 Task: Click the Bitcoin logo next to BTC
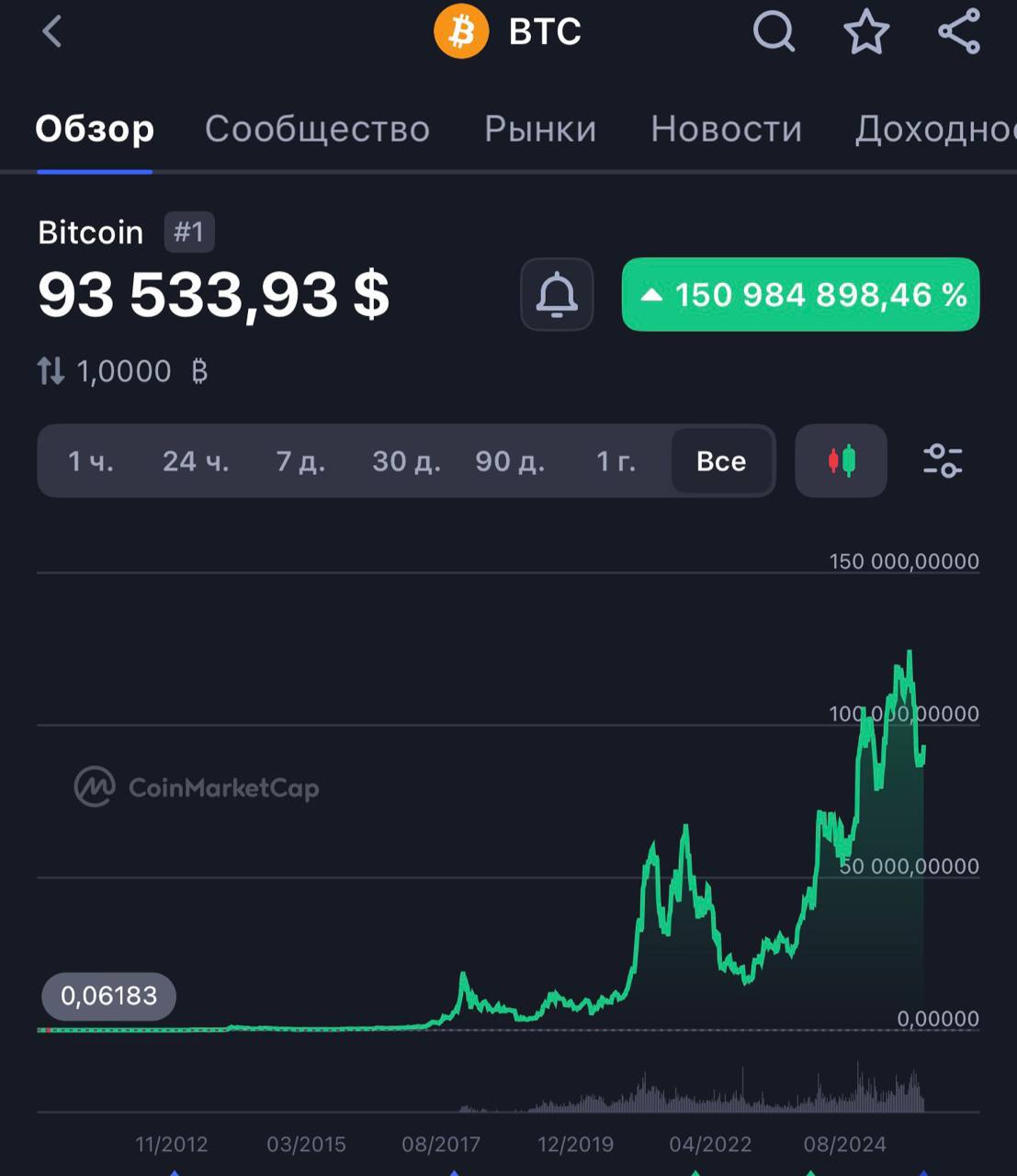click(x=461, y=31)
